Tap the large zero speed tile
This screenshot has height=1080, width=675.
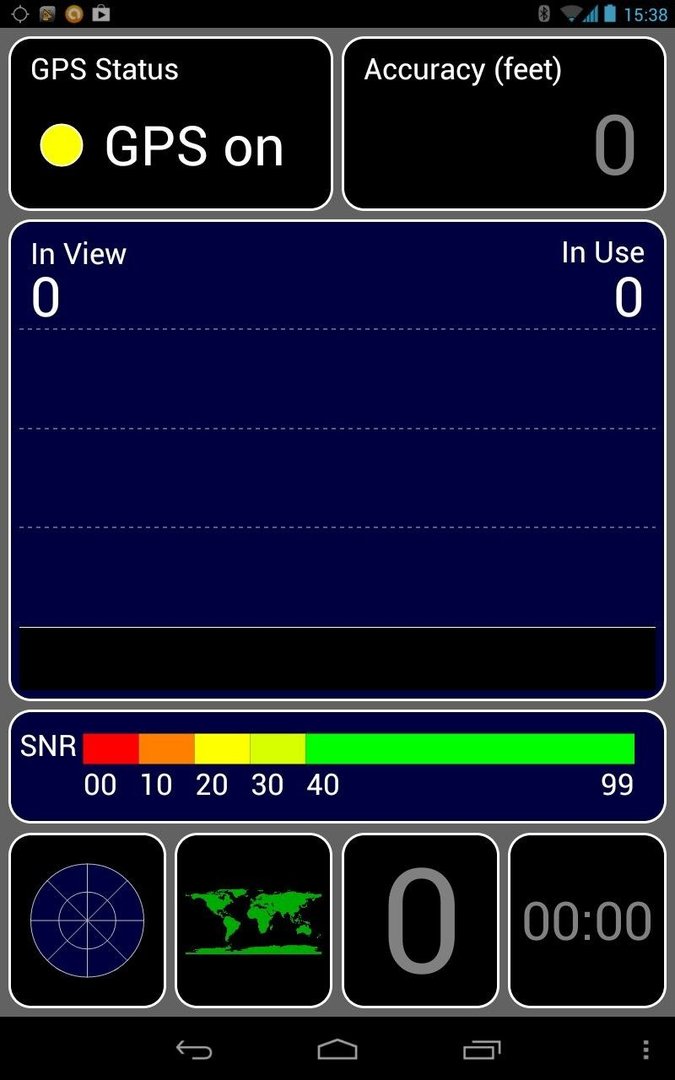tap(420, 920)
